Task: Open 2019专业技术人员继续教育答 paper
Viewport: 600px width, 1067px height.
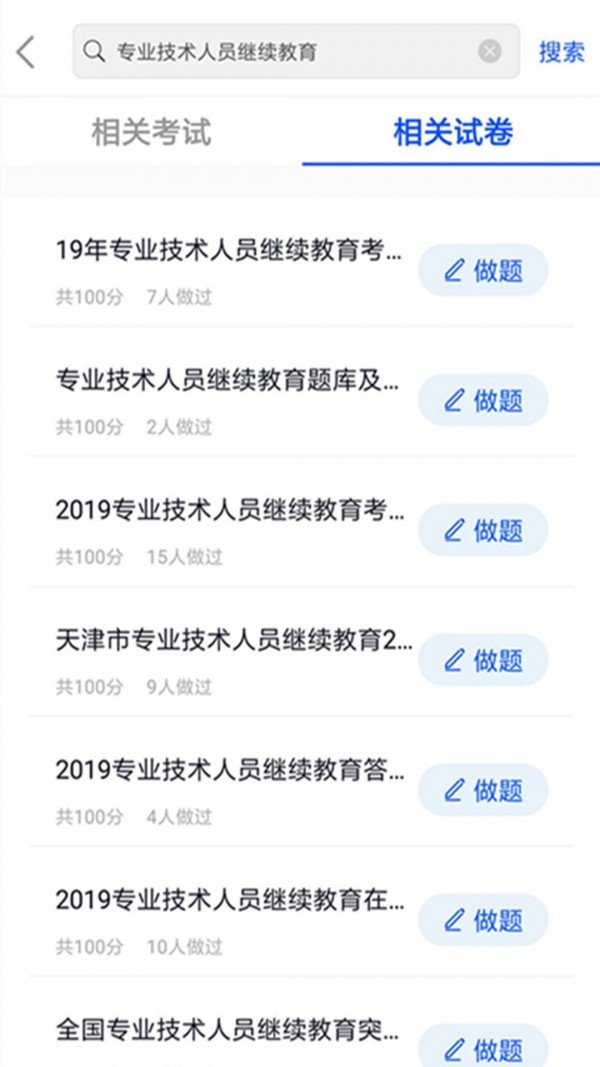Action: pyautogui.click(x=230, y=771)
